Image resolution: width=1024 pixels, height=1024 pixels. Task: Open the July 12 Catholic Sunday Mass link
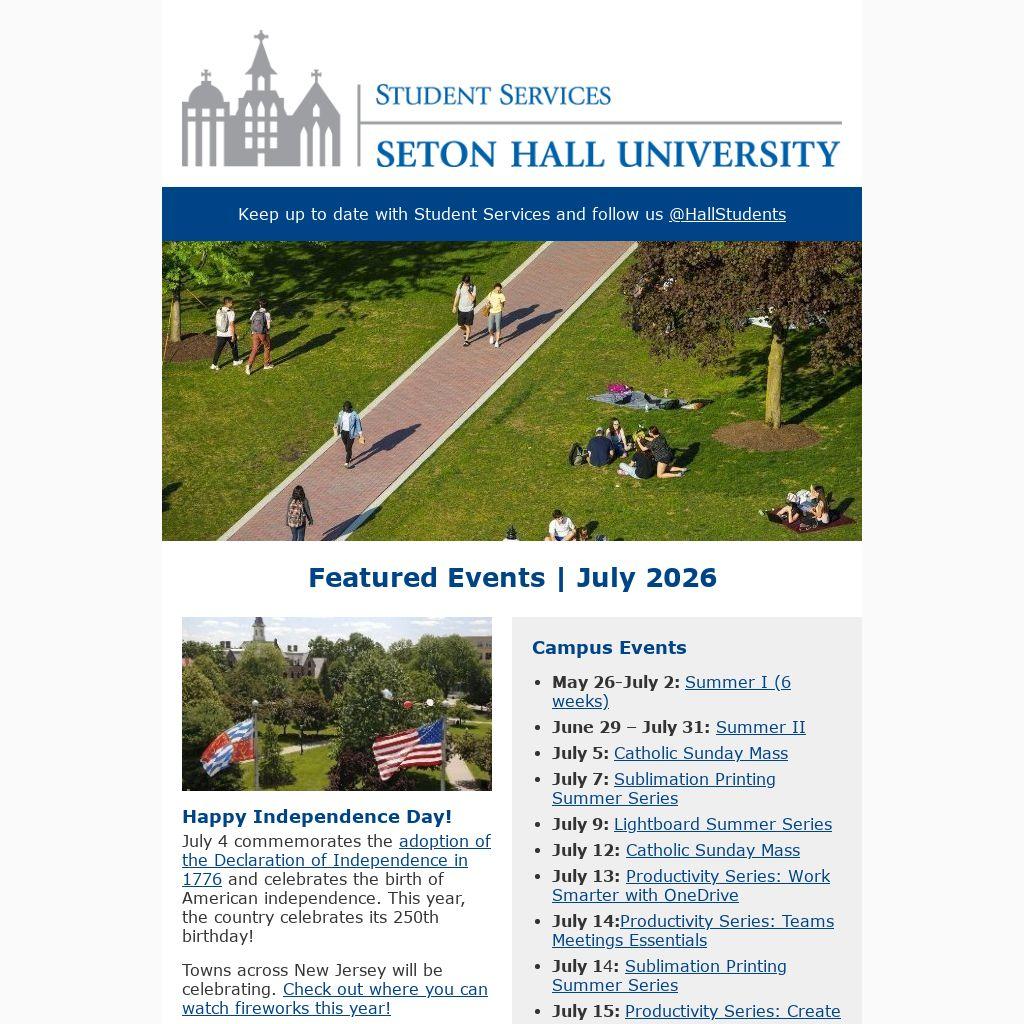(712, 850)
